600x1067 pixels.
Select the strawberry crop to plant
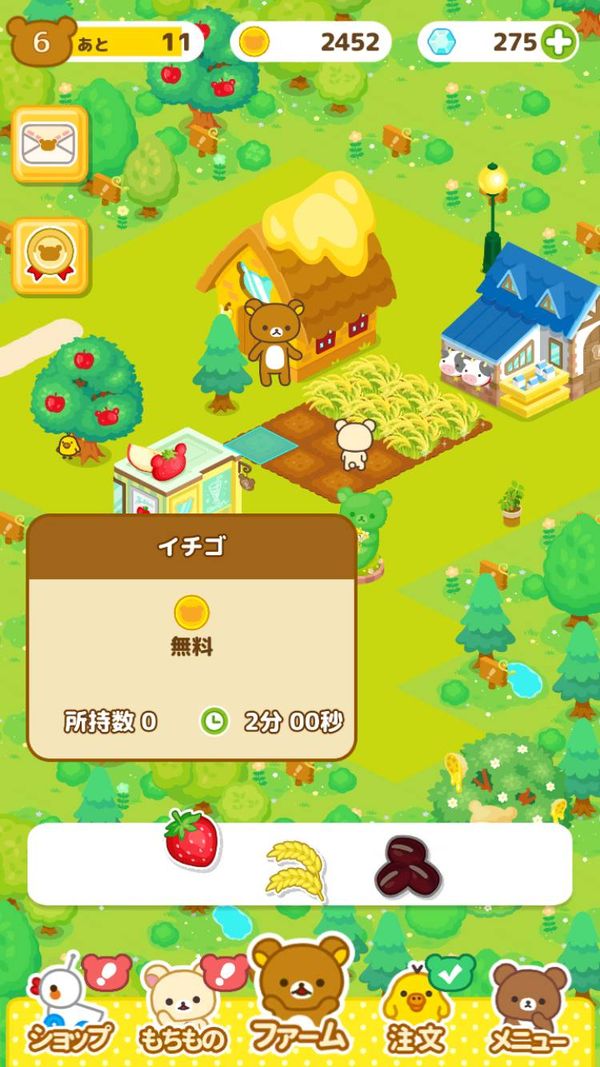192,839
